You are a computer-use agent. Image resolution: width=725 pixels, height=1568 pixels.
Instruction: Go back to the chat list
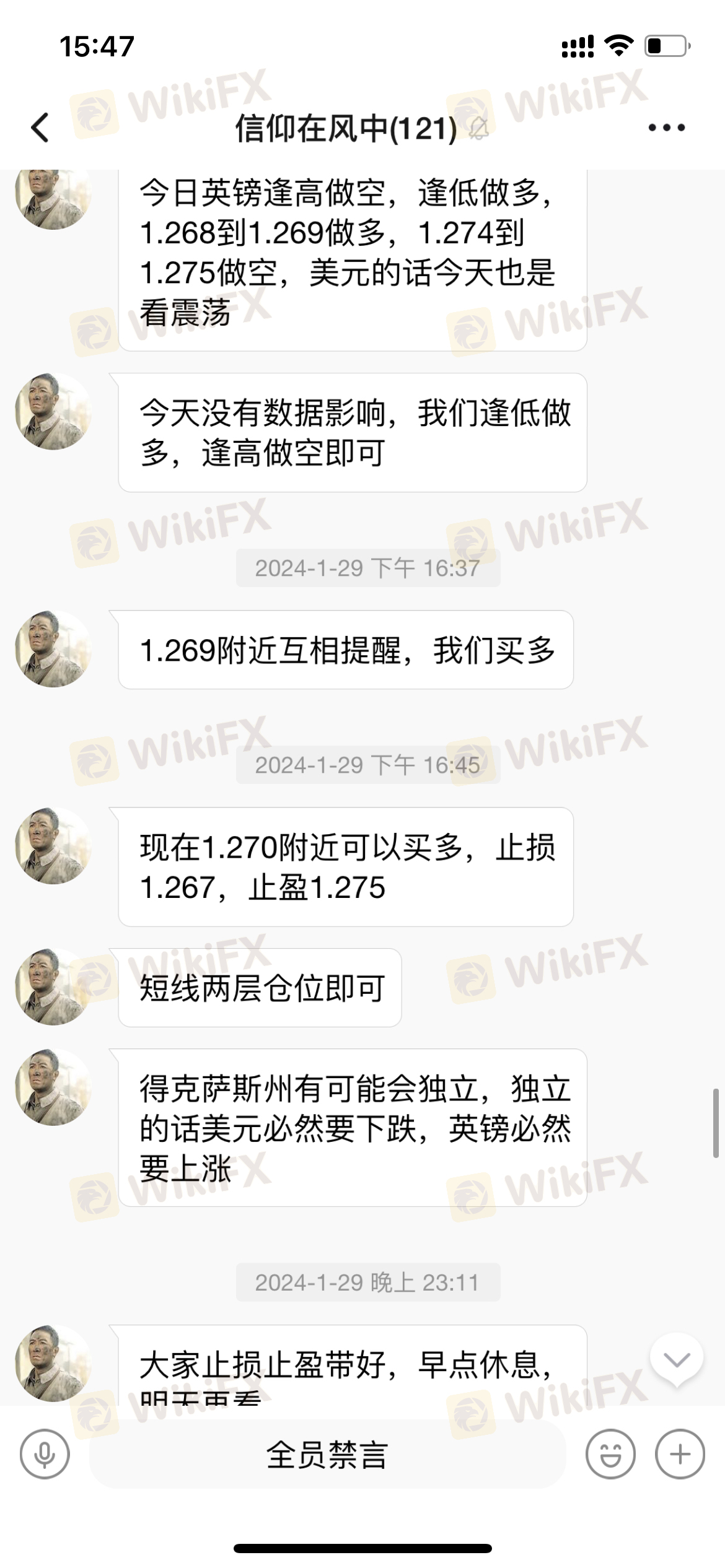pos(41,128)
